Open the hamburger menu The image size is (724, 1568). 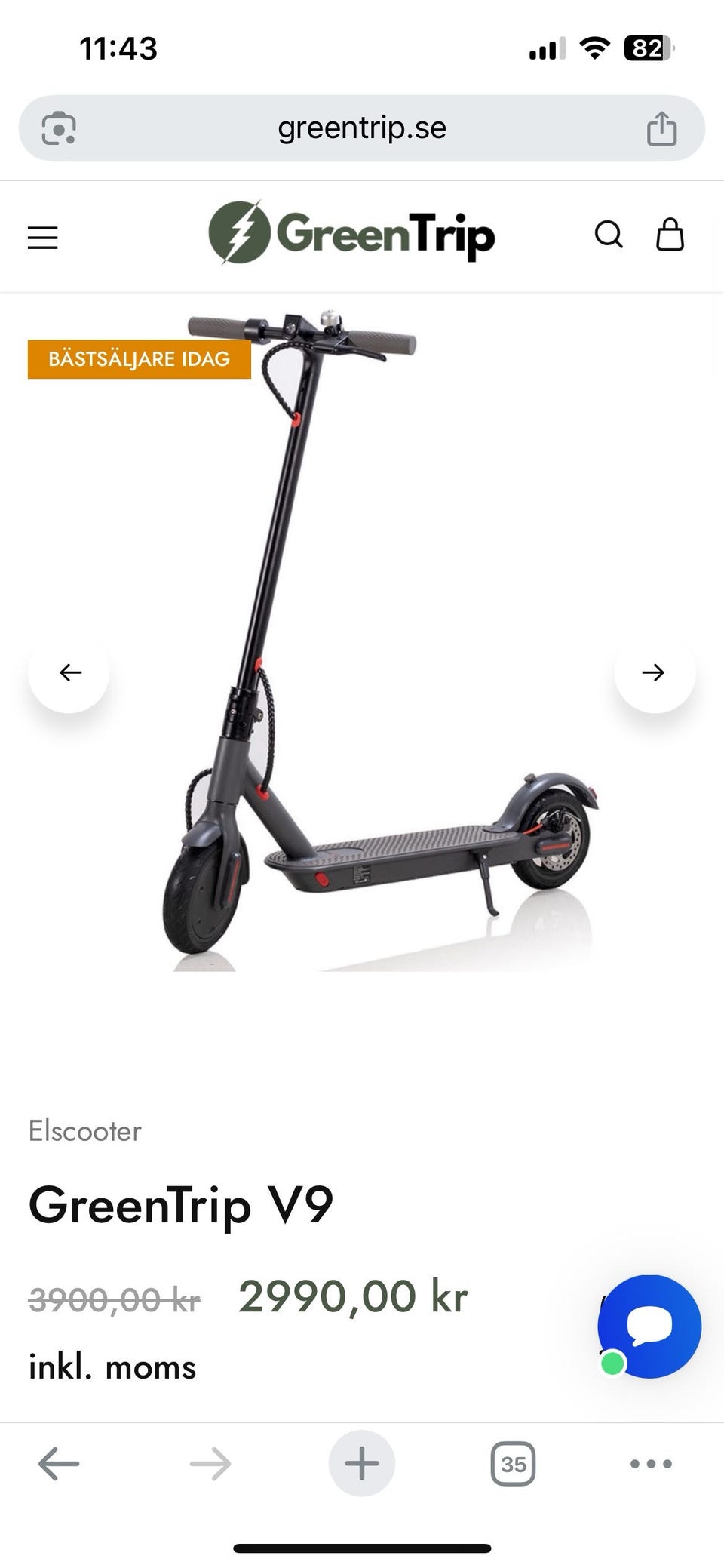(x=43, y=238)
